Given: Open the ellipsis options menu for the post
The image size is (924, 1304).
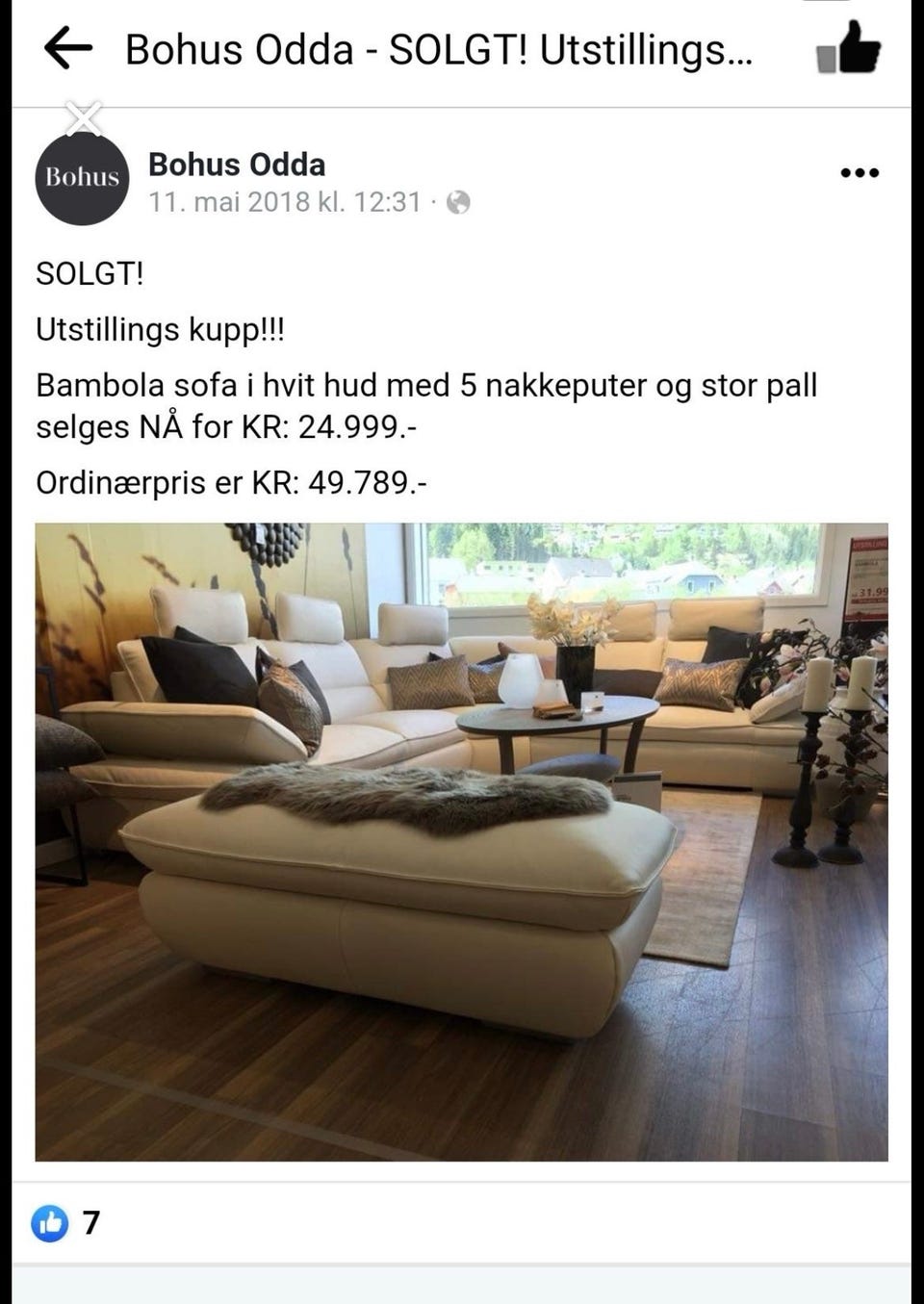Looking at the screenshot, I should click(861, 171).
